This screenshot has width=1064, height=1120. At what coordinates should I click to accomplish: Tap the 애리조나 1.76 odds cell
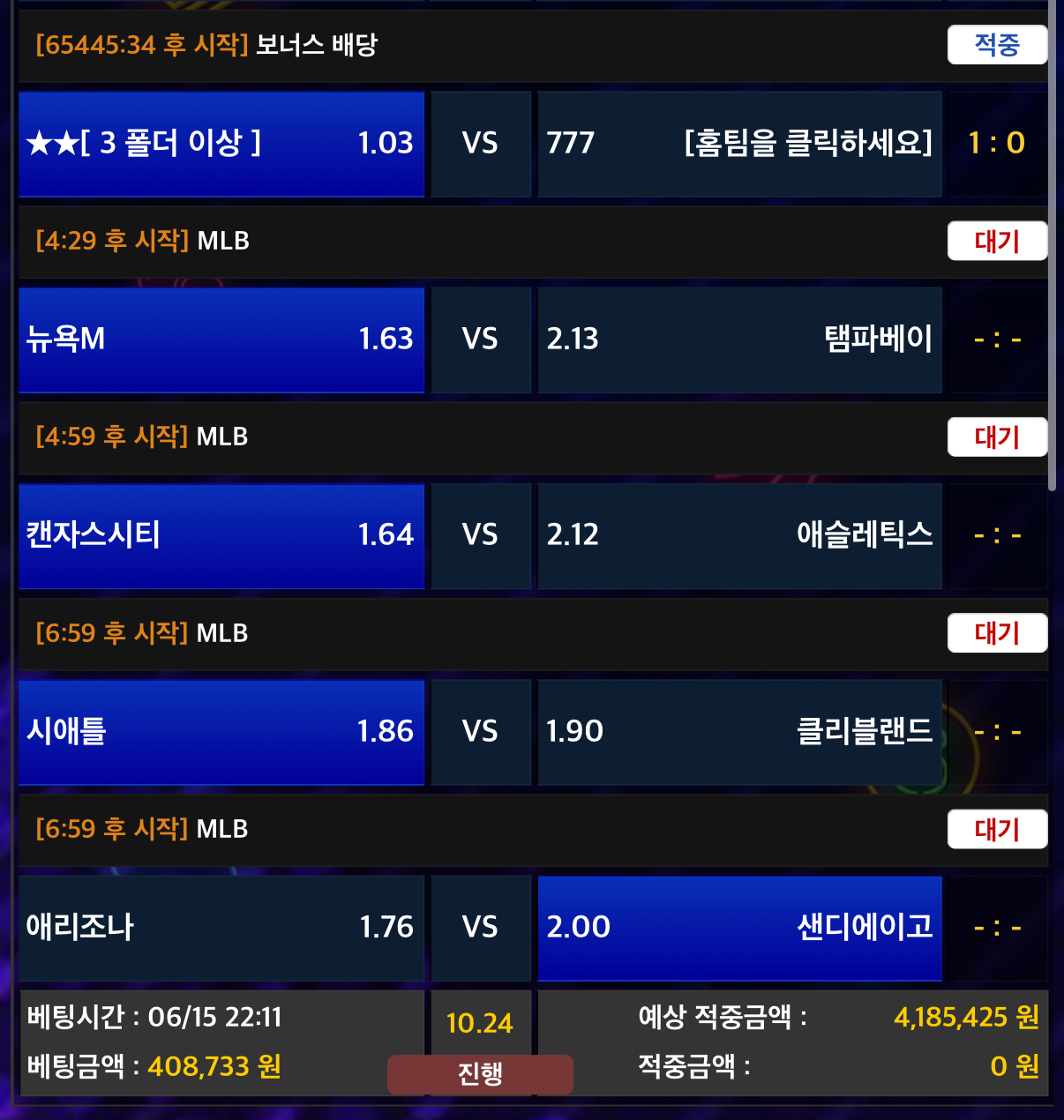221,927
